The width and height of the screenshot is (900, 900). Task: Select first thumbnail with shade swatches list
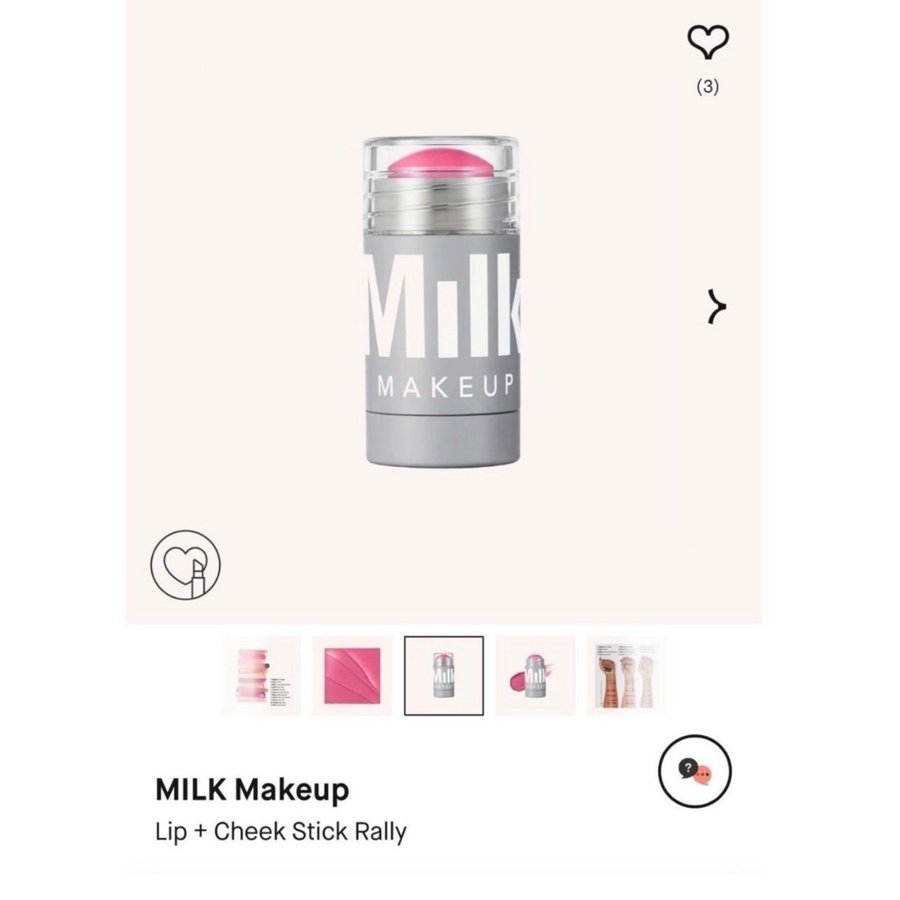[x=261, y=675]
